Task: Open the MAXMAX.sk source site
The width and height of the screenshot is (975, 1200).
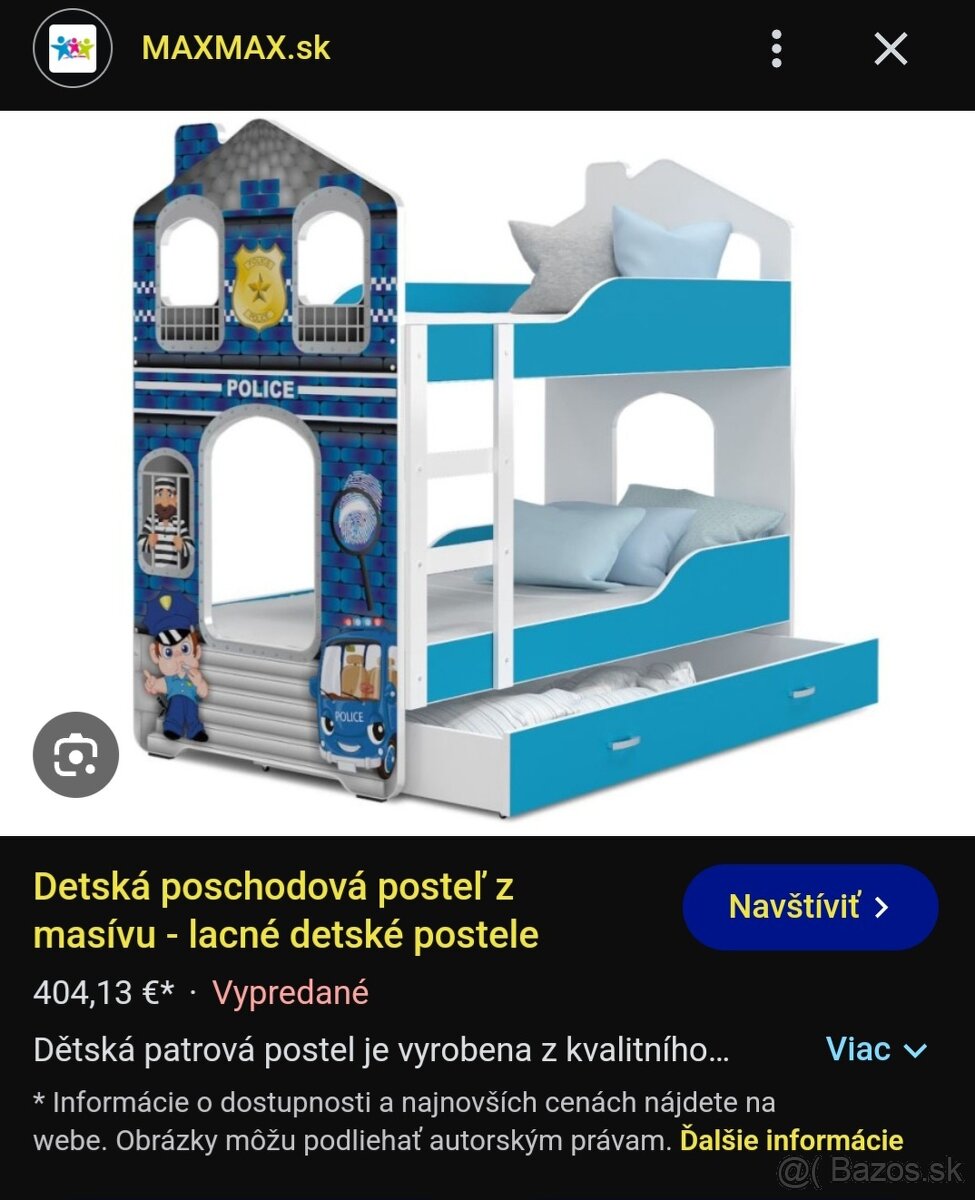Action: (x=236, y=48)
